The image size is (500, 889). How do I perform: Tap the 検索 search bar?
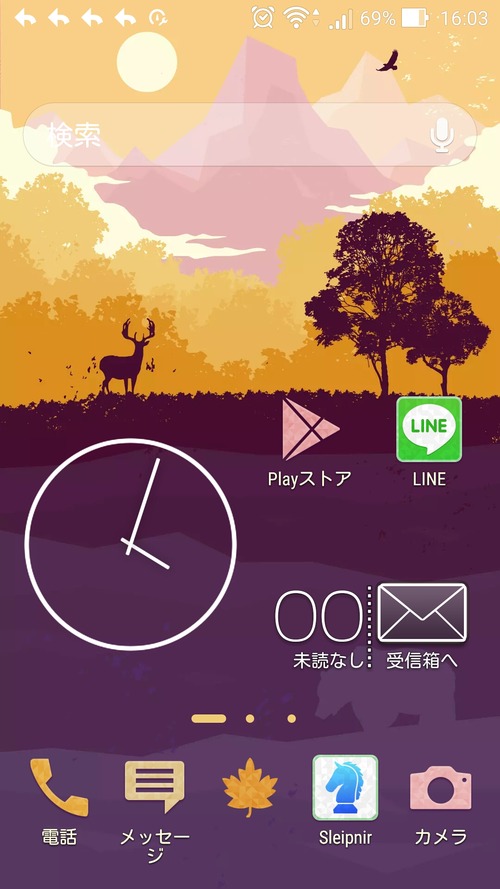tap(249, 135)
